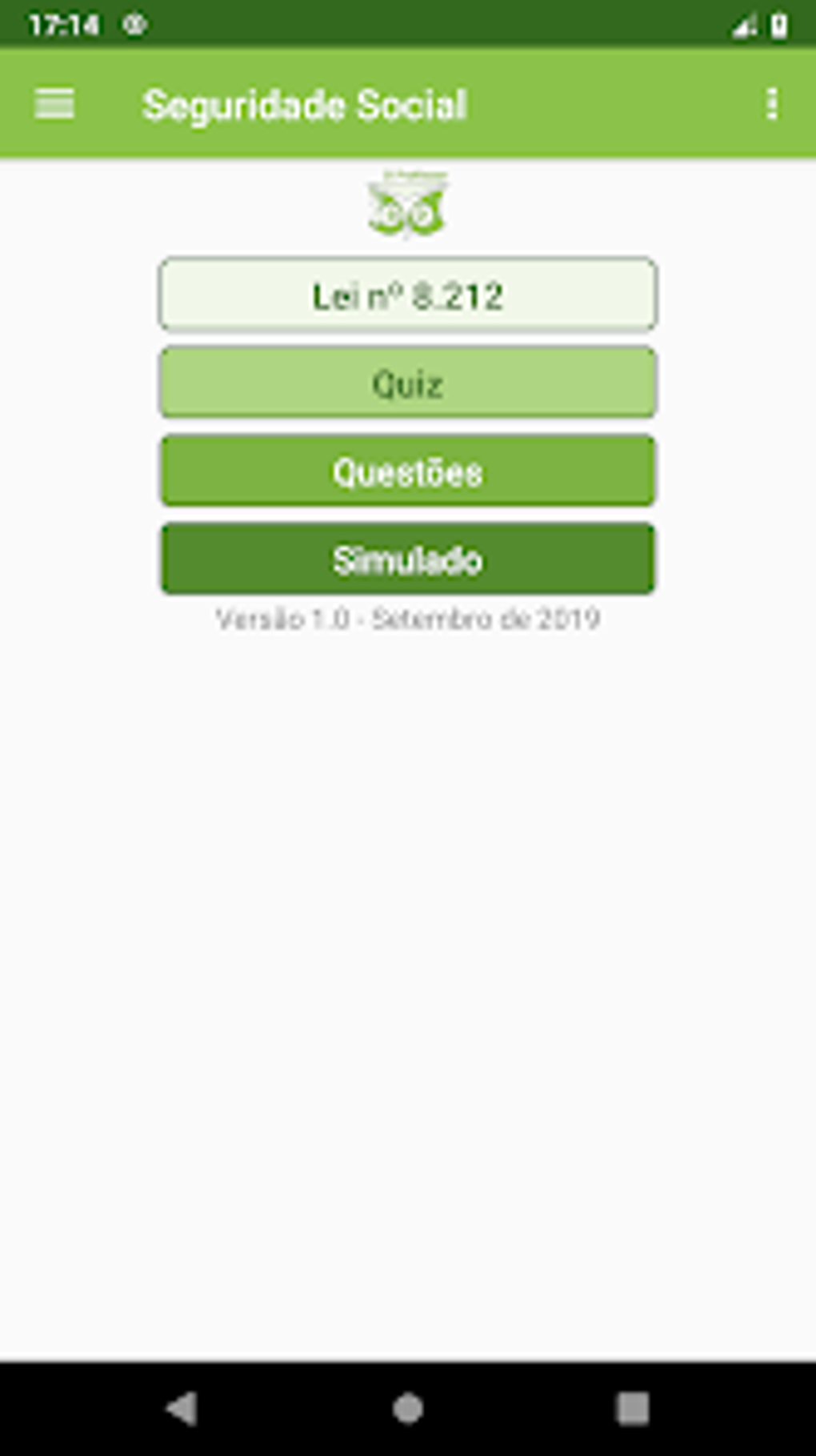This screenshot has width=816, height=1456.
Task: Open the three-dot overflow menu
Action: pos(771,104)
